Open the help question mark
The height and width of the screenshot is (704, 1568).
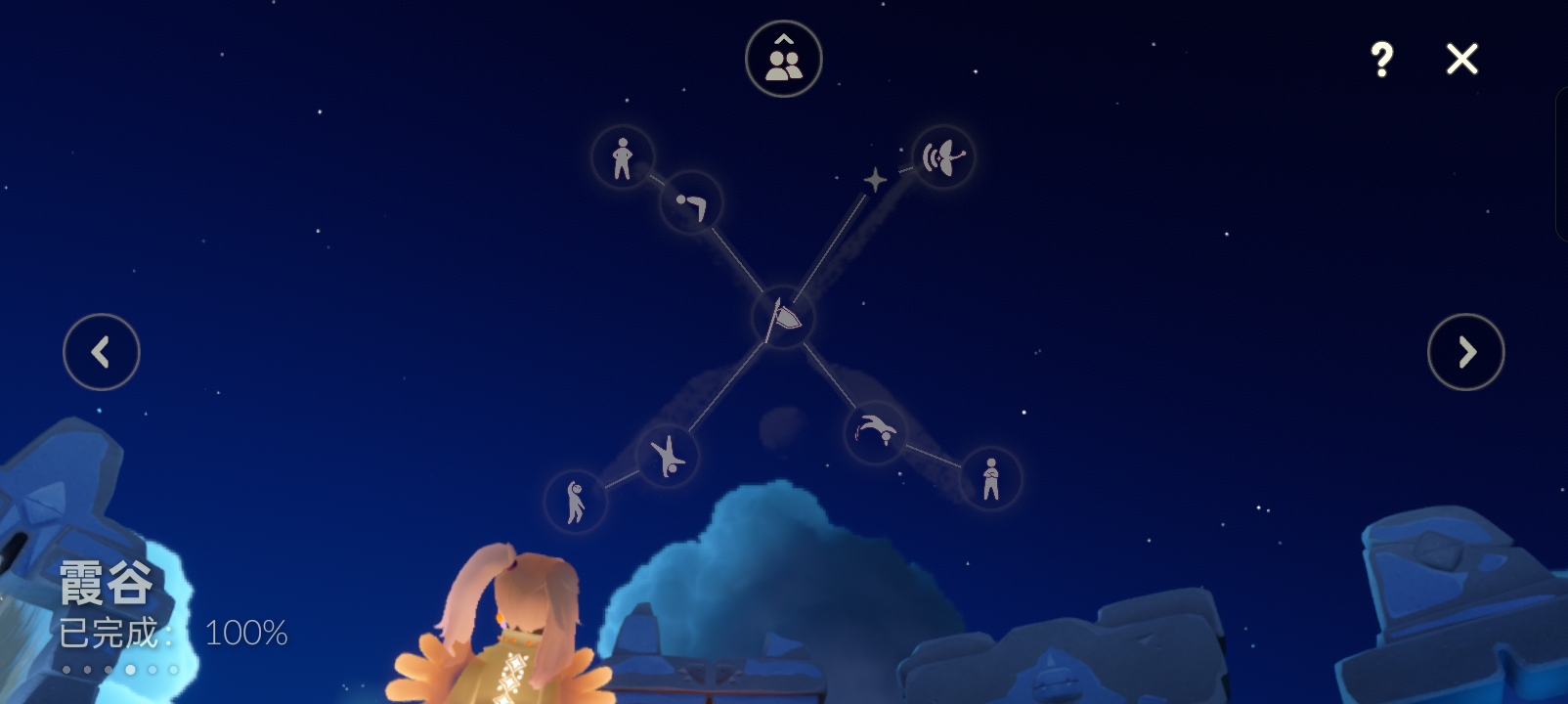pos(1381,60)
